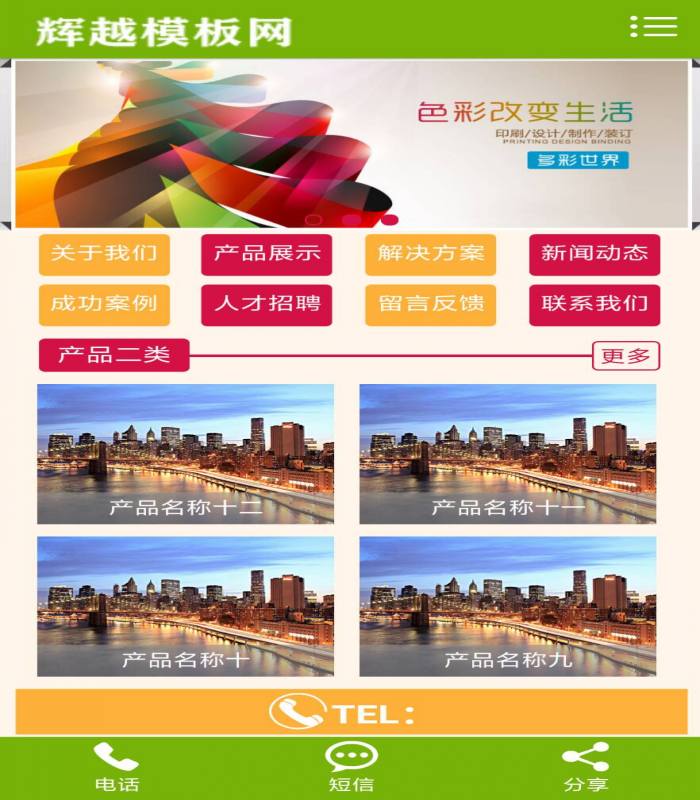Open the hamburger menu icon

[654, 27]
